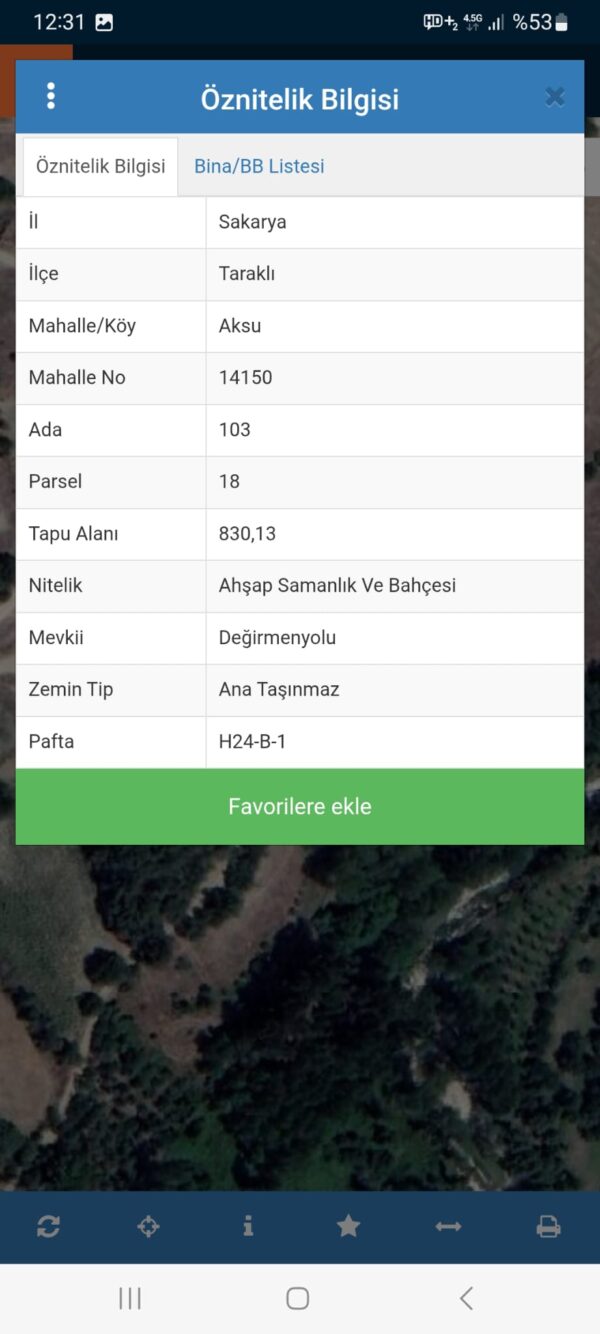
Task: Select the Öznitelik Bilgisi tab
Action: tap(101, 166)
